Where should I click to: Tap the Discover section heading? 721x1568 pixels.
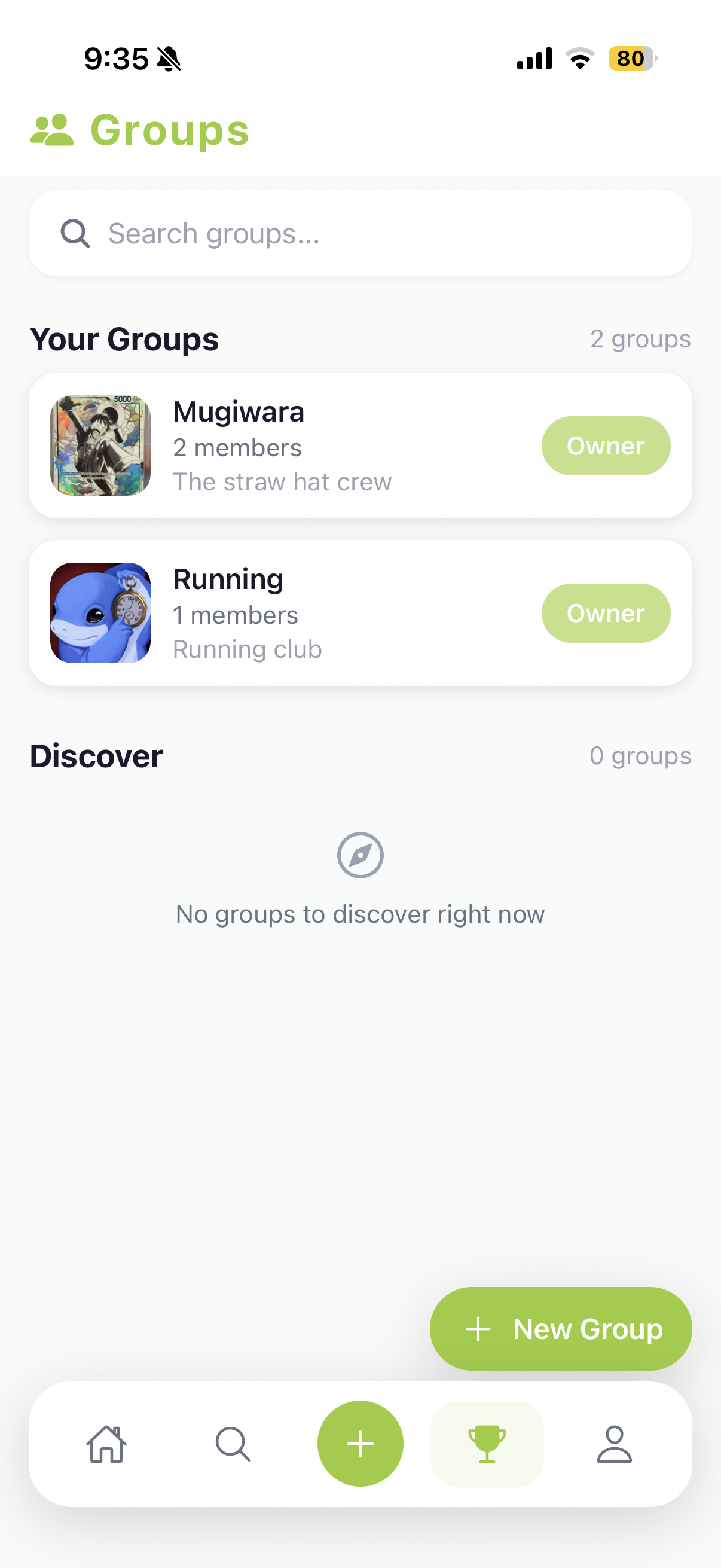96,755
